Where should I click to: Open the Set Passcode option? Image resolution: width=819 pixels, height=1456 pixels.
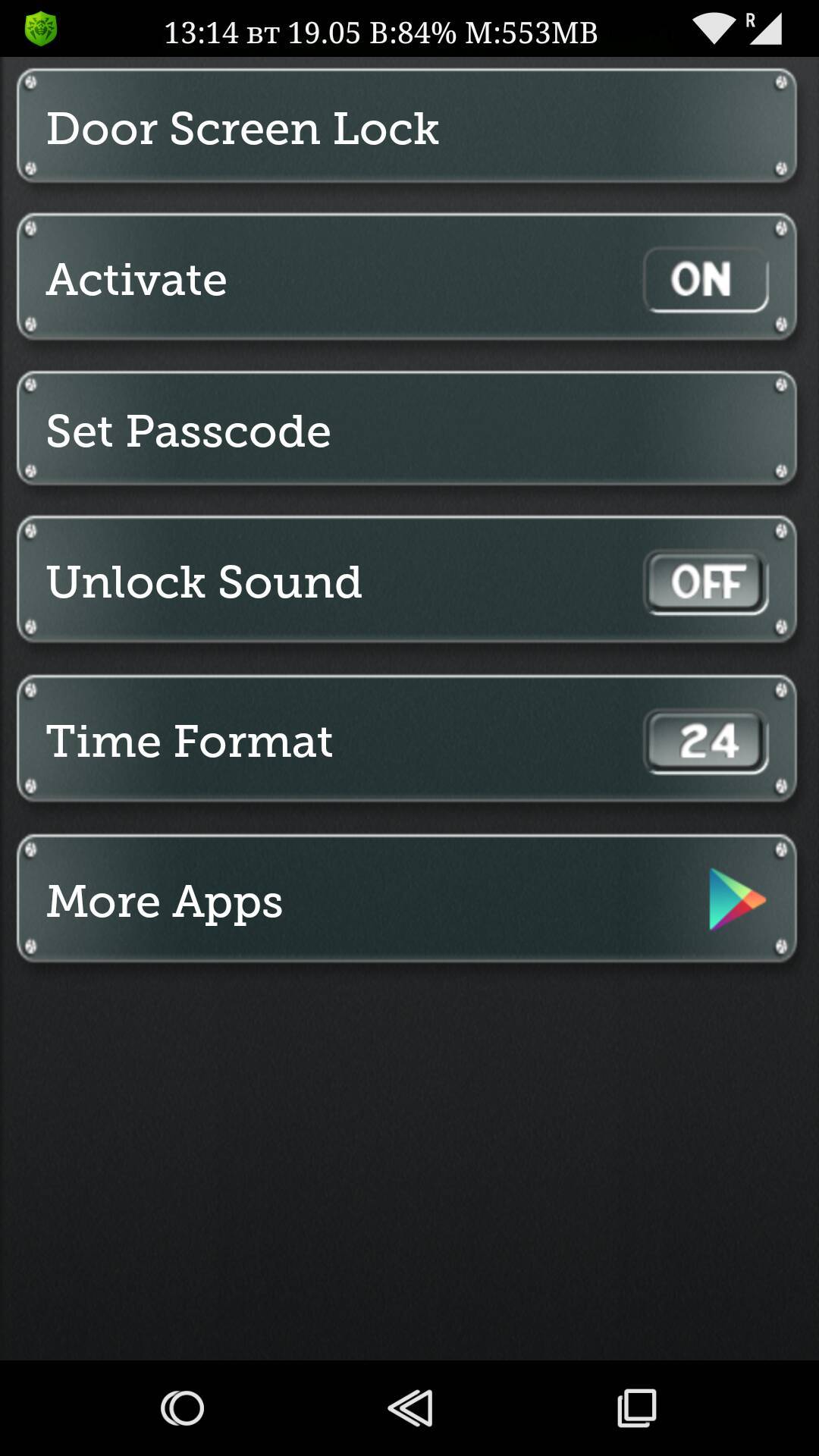coord(406,429)
